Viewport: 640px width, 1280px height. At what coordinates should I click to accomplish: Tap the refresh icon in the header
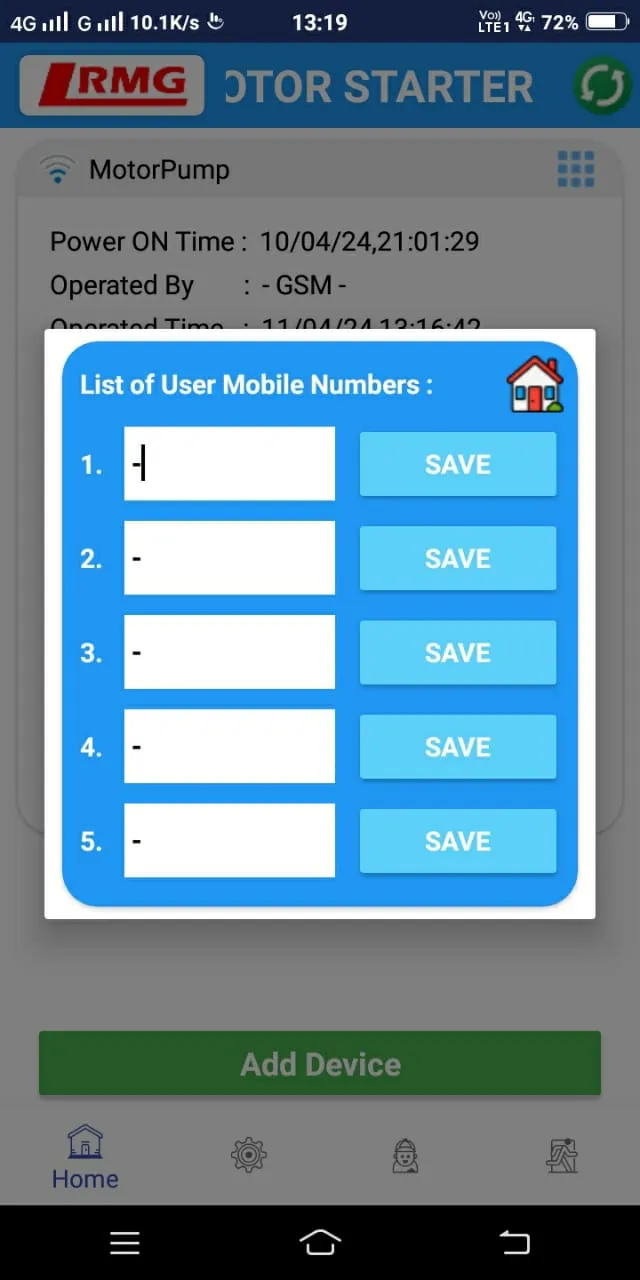(x=600, y=86)
